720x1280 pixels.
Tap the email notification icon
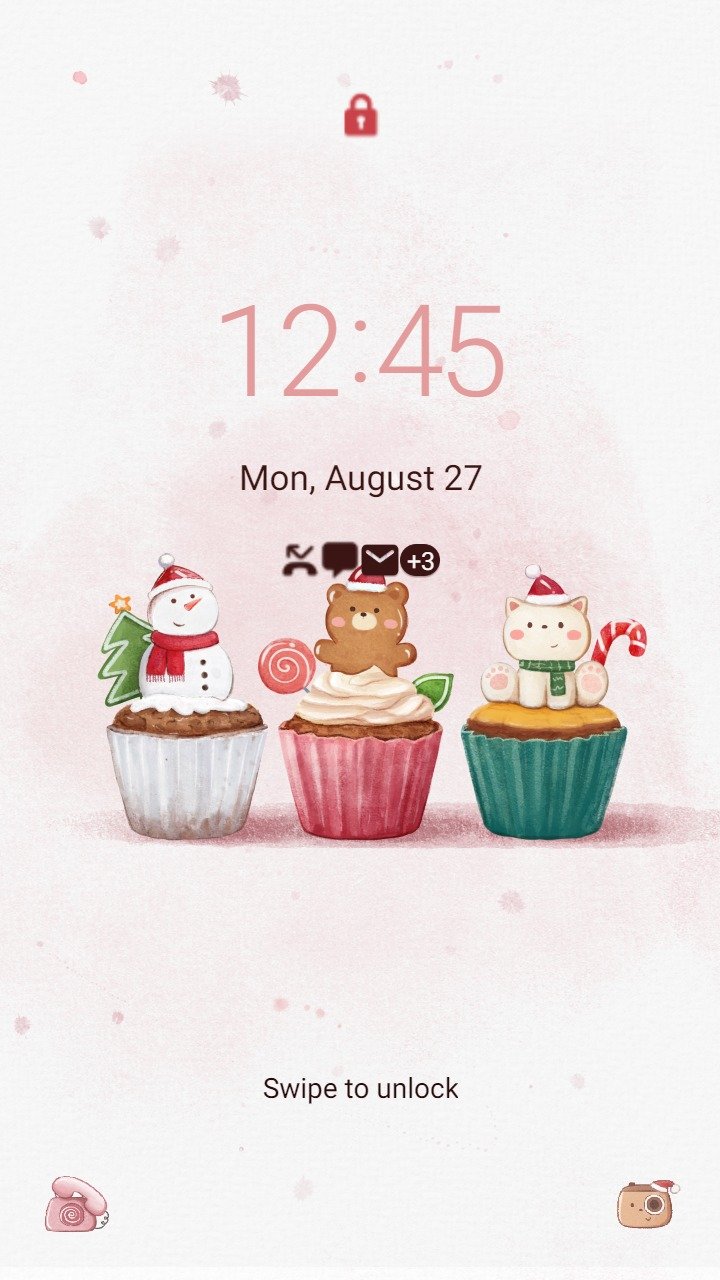tap(380, 561)
